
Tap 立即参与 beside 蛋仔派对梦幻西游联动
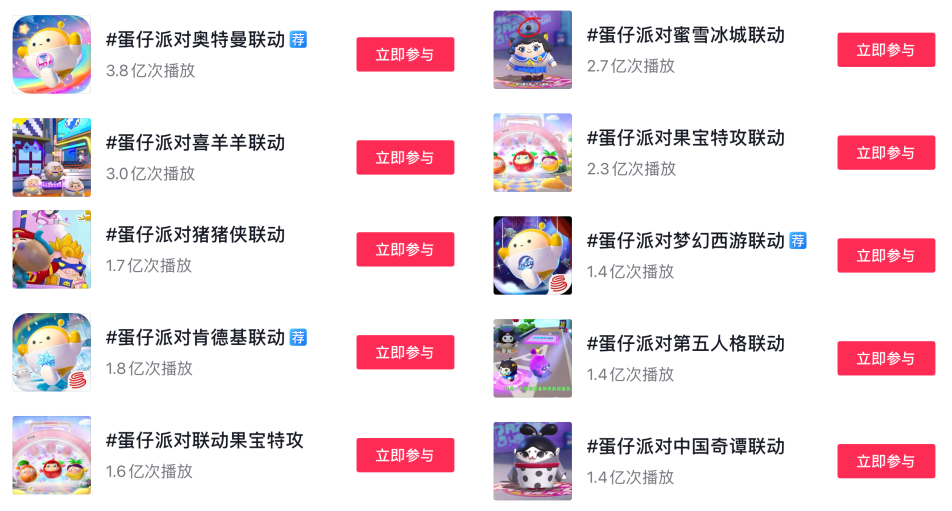[886, 256]
